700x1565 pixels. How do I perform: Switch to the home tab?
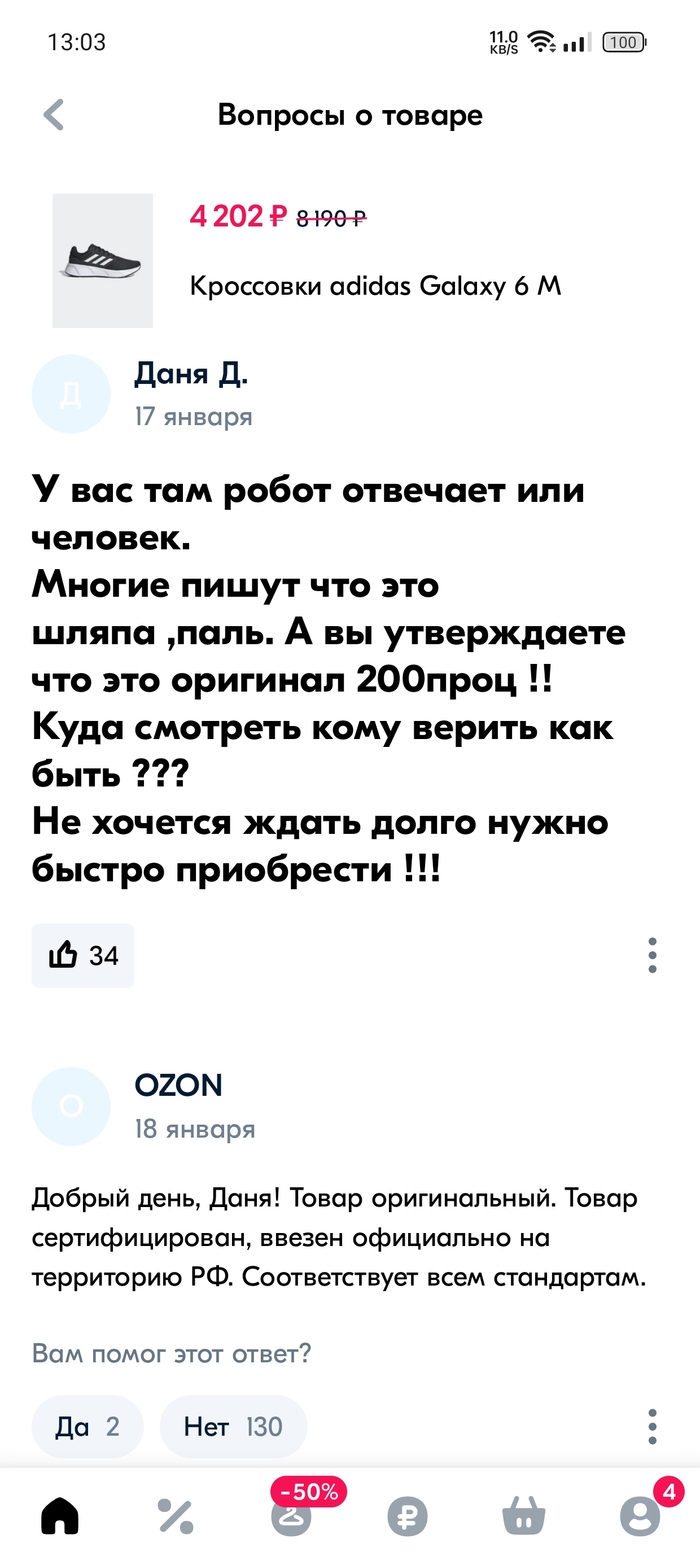[x=60, y=1516]
